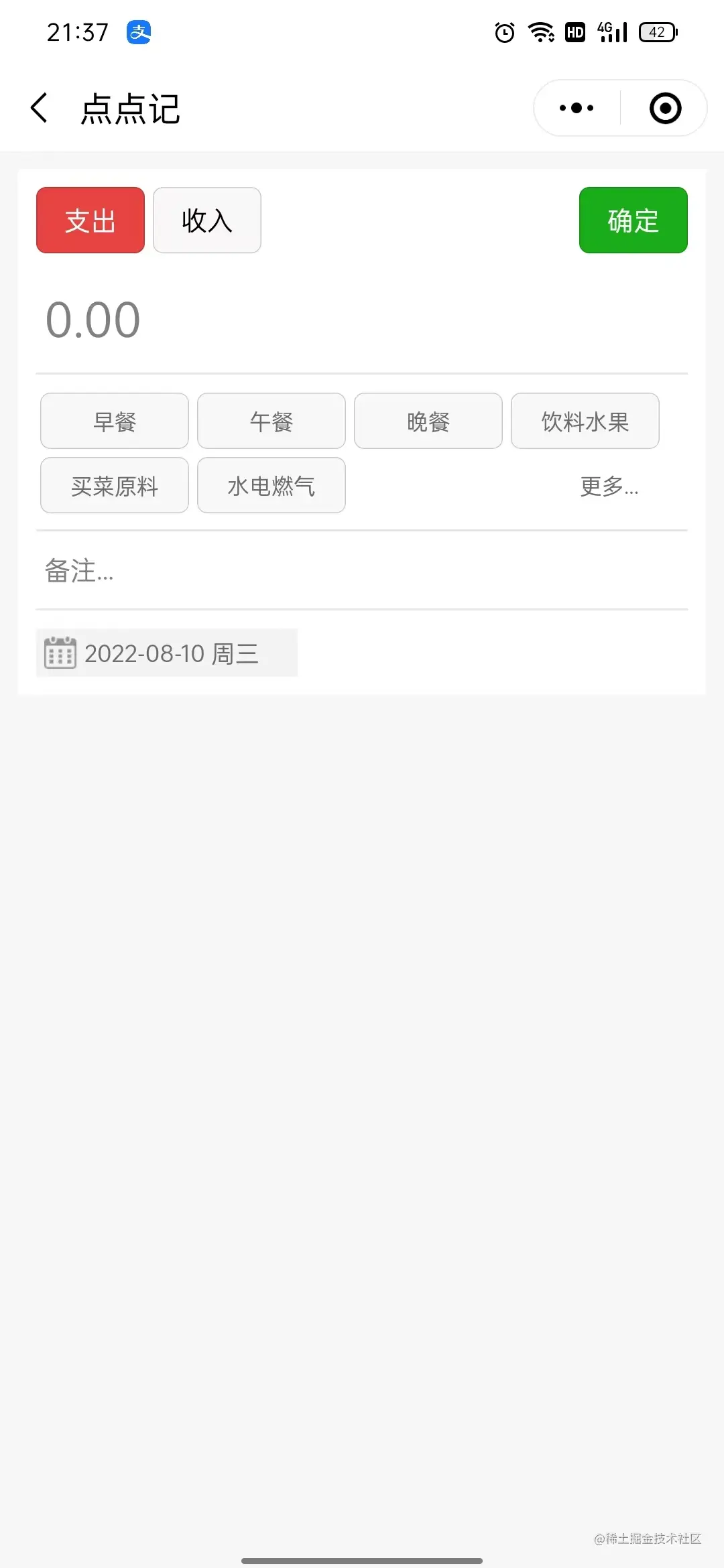Go back using the arrow
724x1568 pixels.
pyautogui.click(x=40, y=108)
